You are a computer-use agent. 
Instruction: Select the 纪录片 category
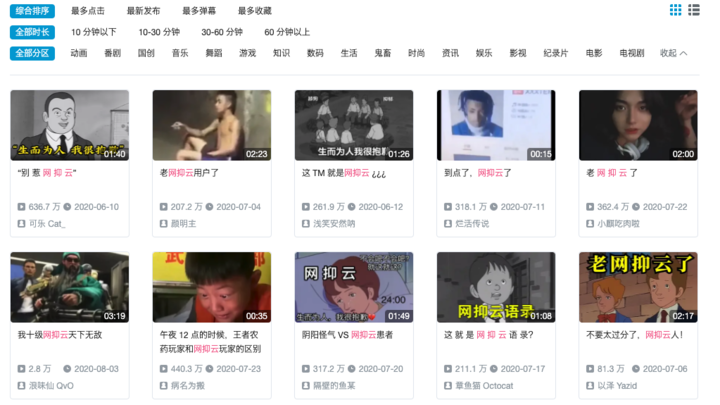click(x=556, y=53)
